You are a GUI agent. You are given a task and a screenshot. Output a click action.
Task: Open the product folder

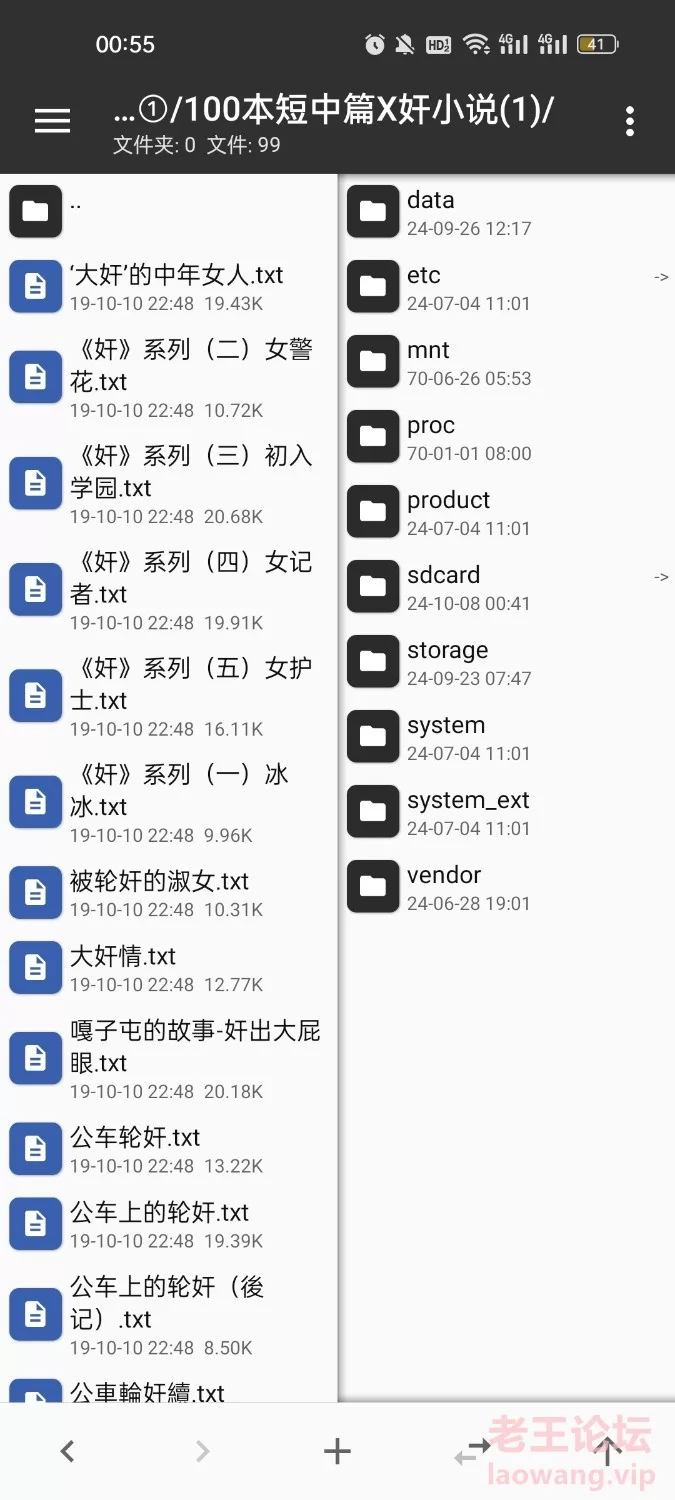click(507, 512)
